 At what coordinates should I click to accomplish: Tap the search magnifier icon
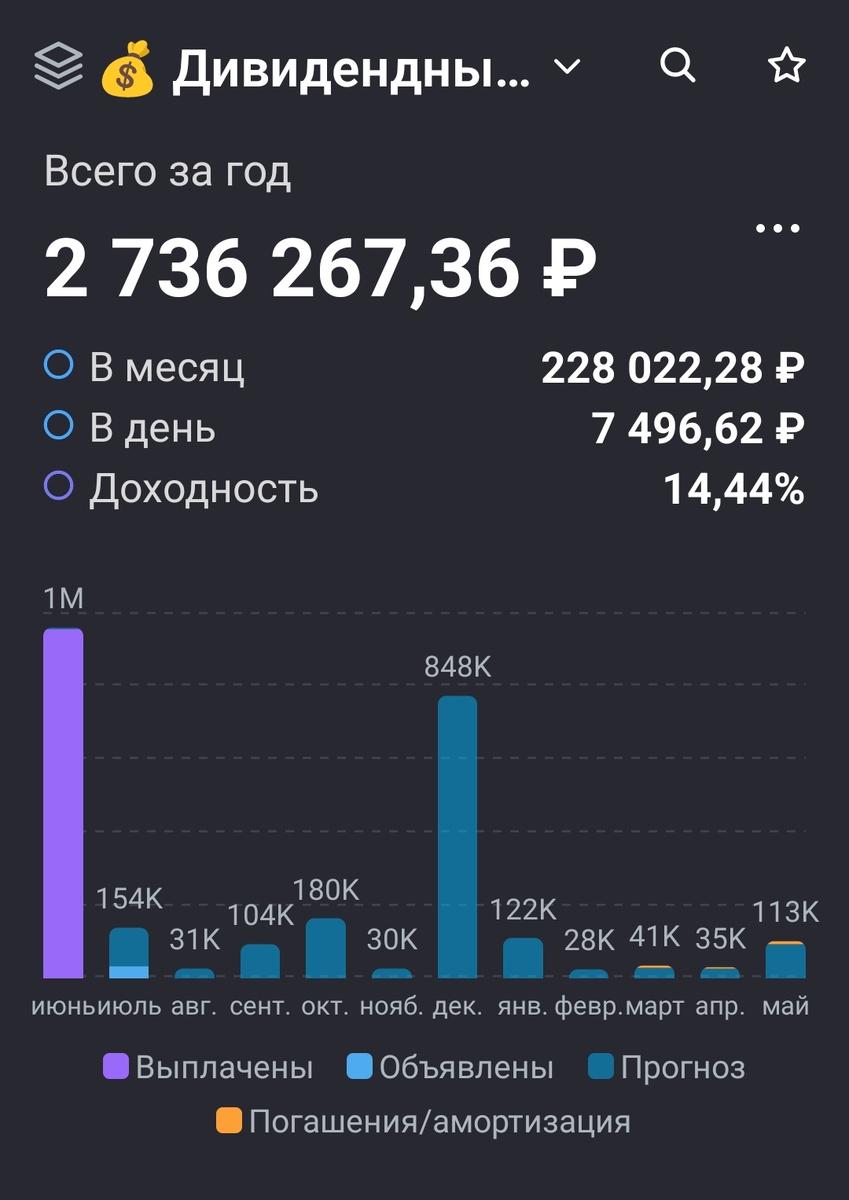click(x=678, y=66)
